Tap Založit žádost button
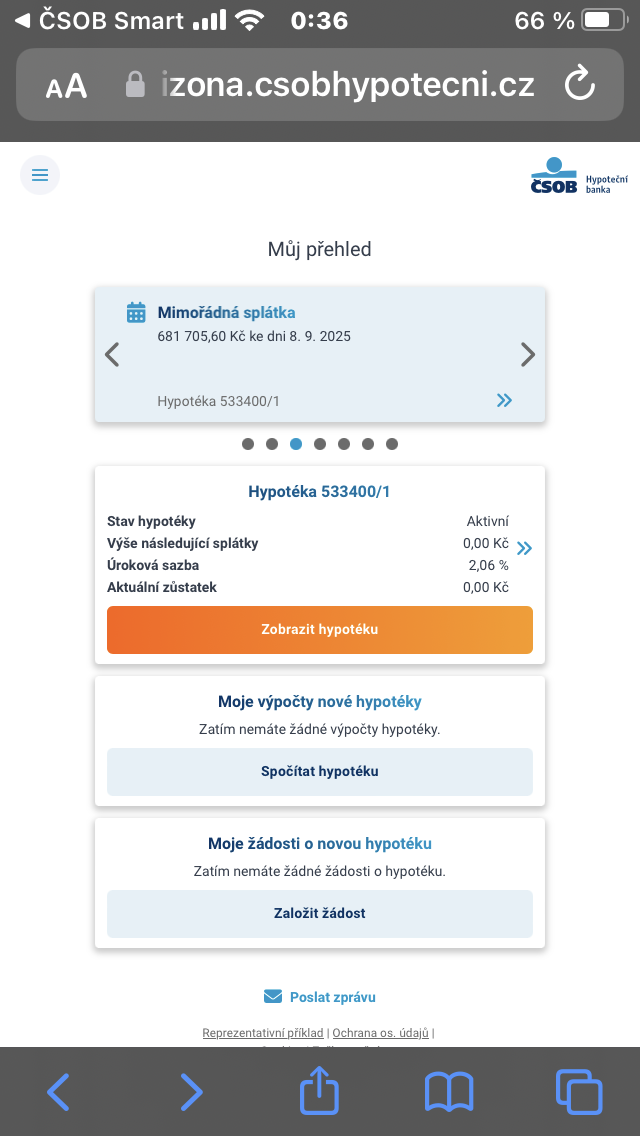Image resolution: width=640 pixels, height=1136 pixels. [x=320, y=914]
